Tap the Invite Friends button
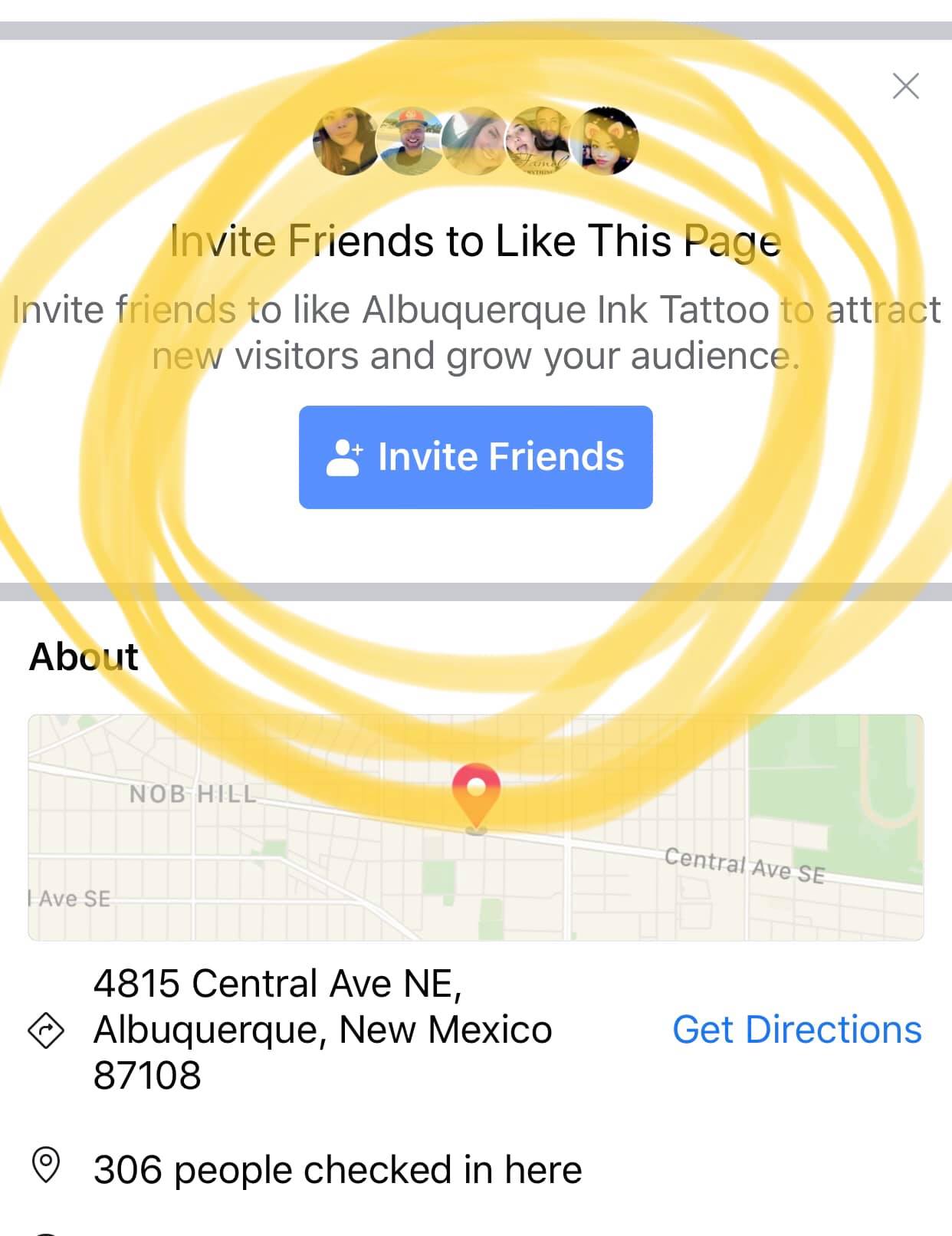 click(475, 457)
